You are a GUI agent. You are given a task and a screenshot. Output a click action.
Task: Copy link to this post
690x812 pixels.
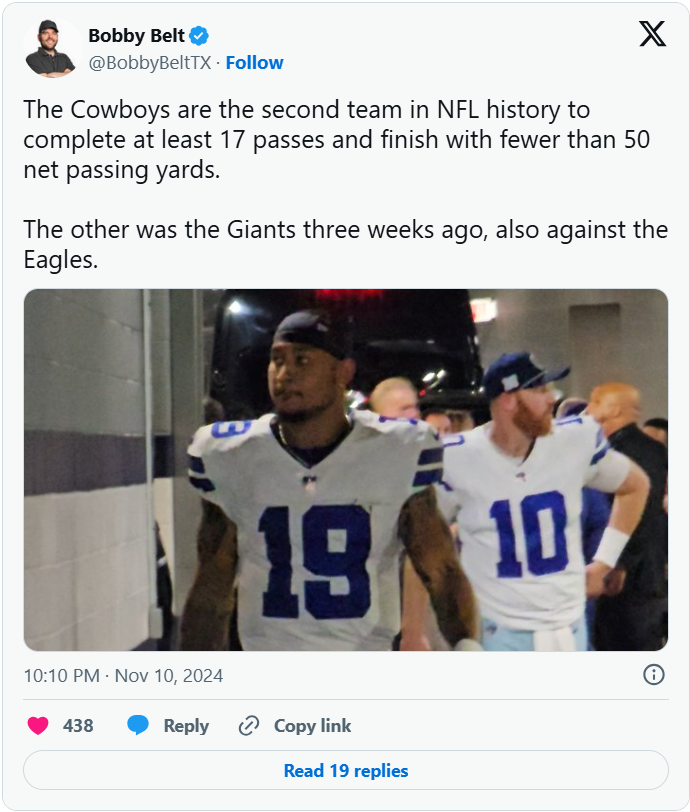pyautogui.click(x=295, y=726)
